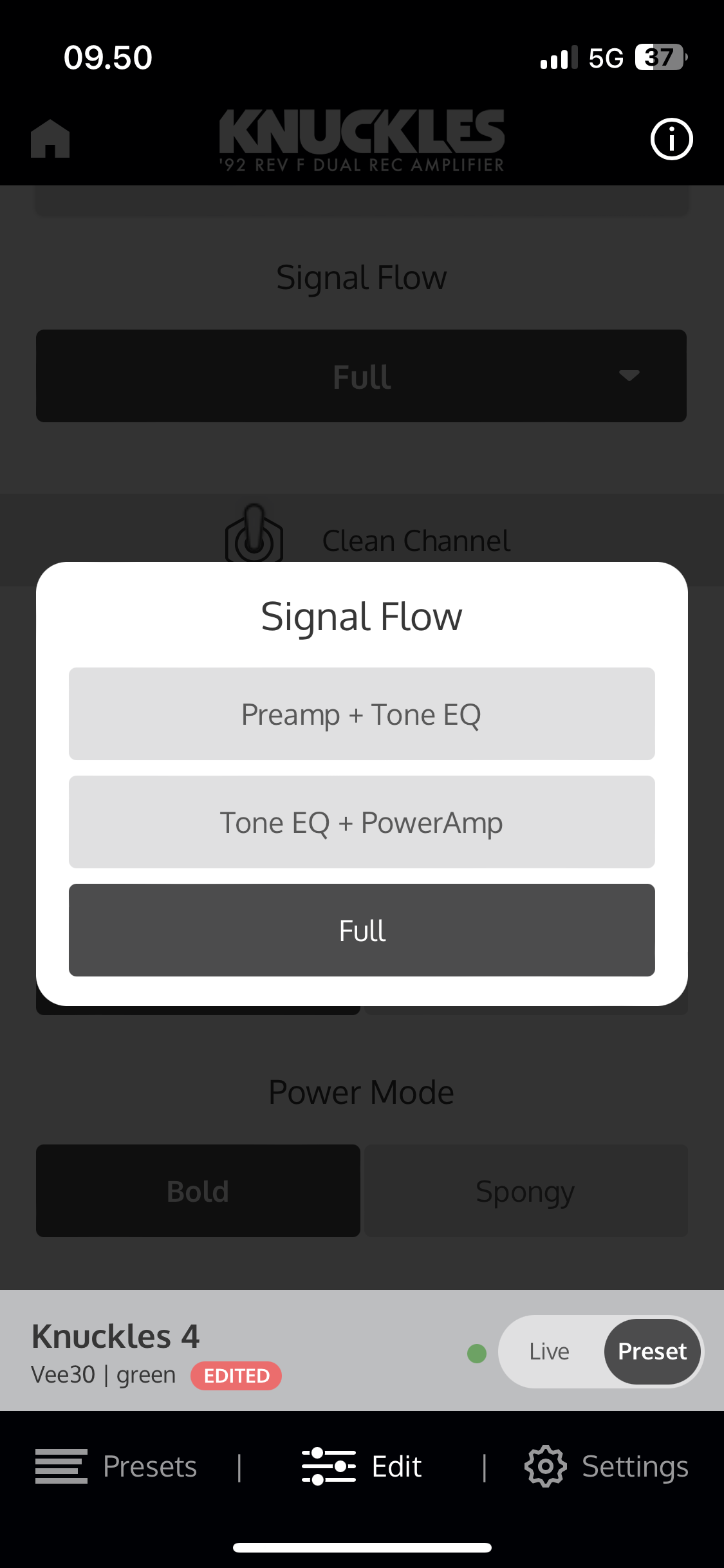Open the Settings tab
Screen dimensions: 724x1568
tap(606, 1467)
